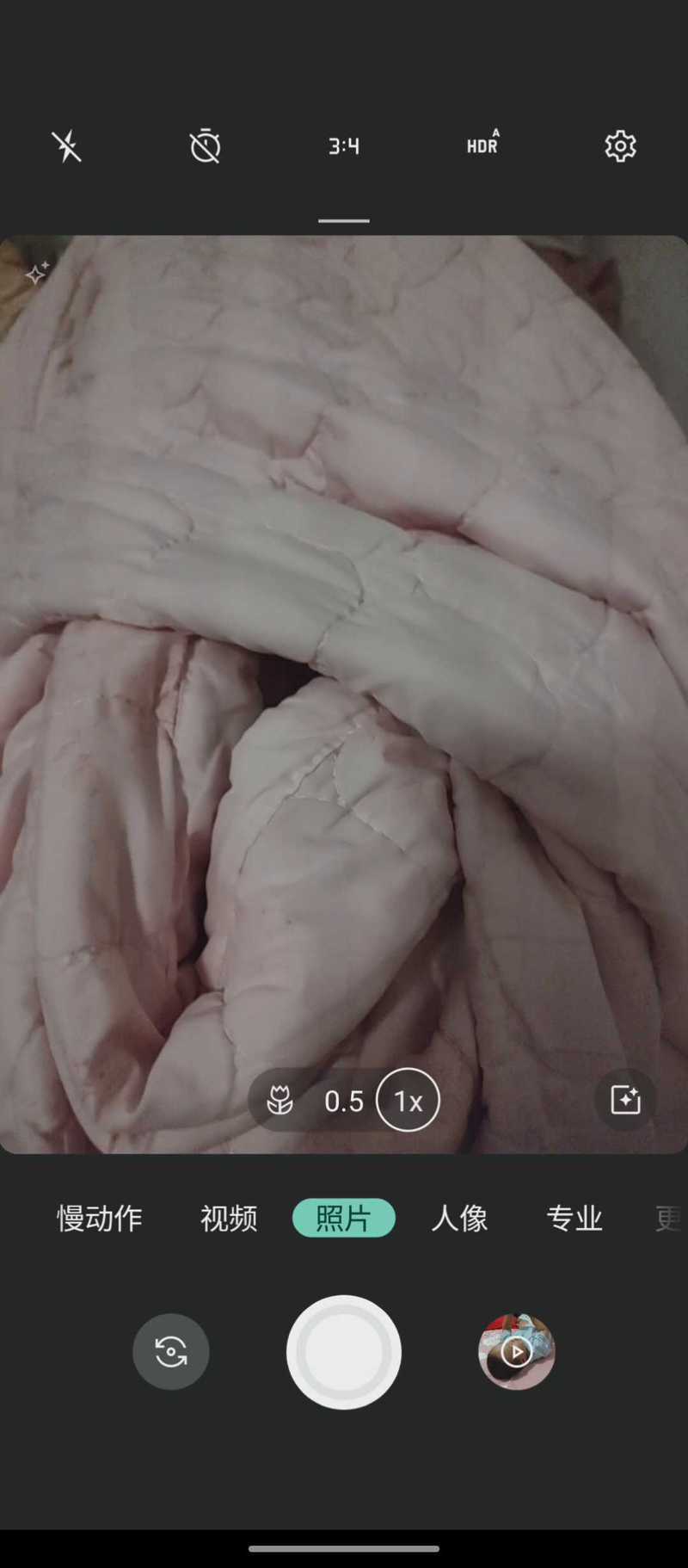Select the 0.5 ultra-wide zoom
The width and height of the screenshot is (688, 1568).
coord(344,1102)
